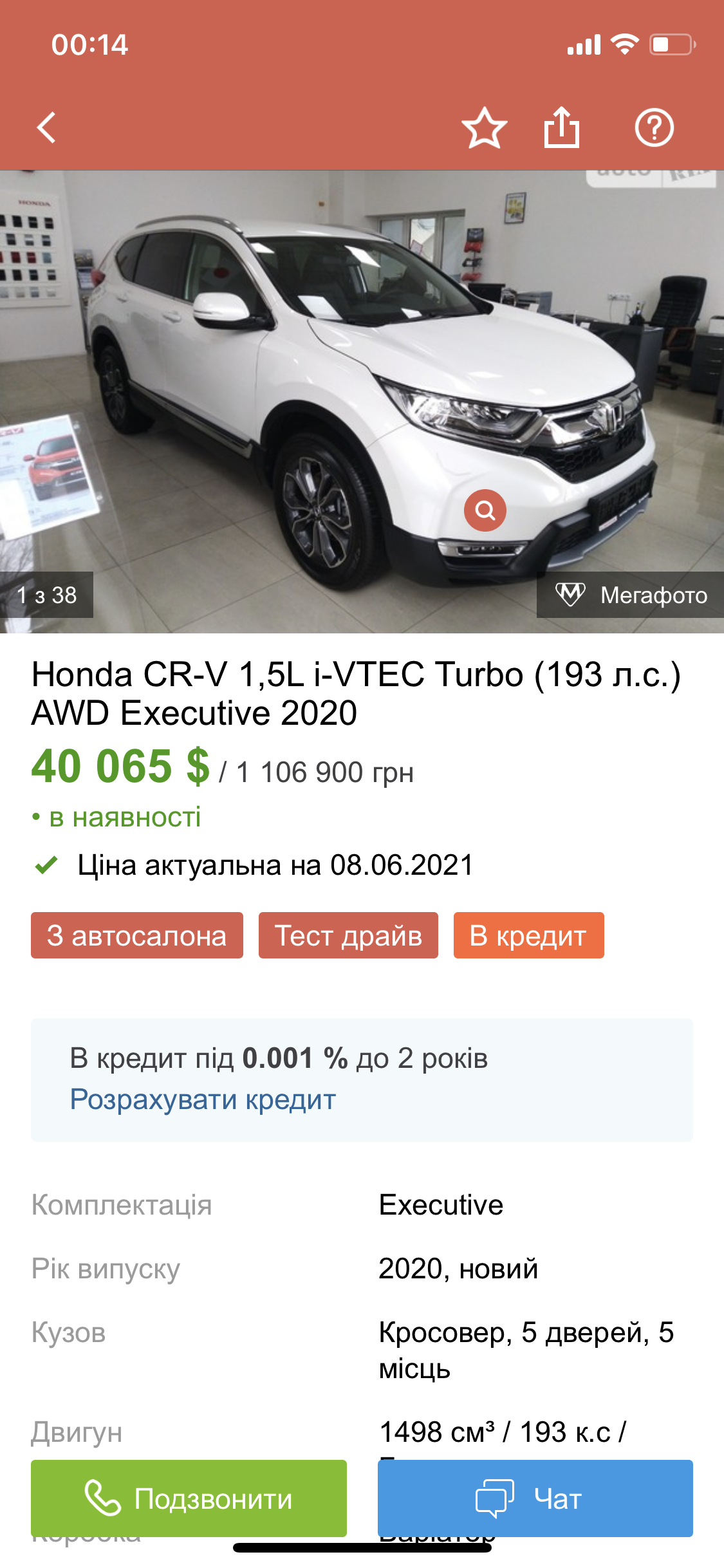Image resolution: width=724 pixels, height=1568 pixels.
Task: Call the seller via Подзвонити
Action: [189, 1498]
